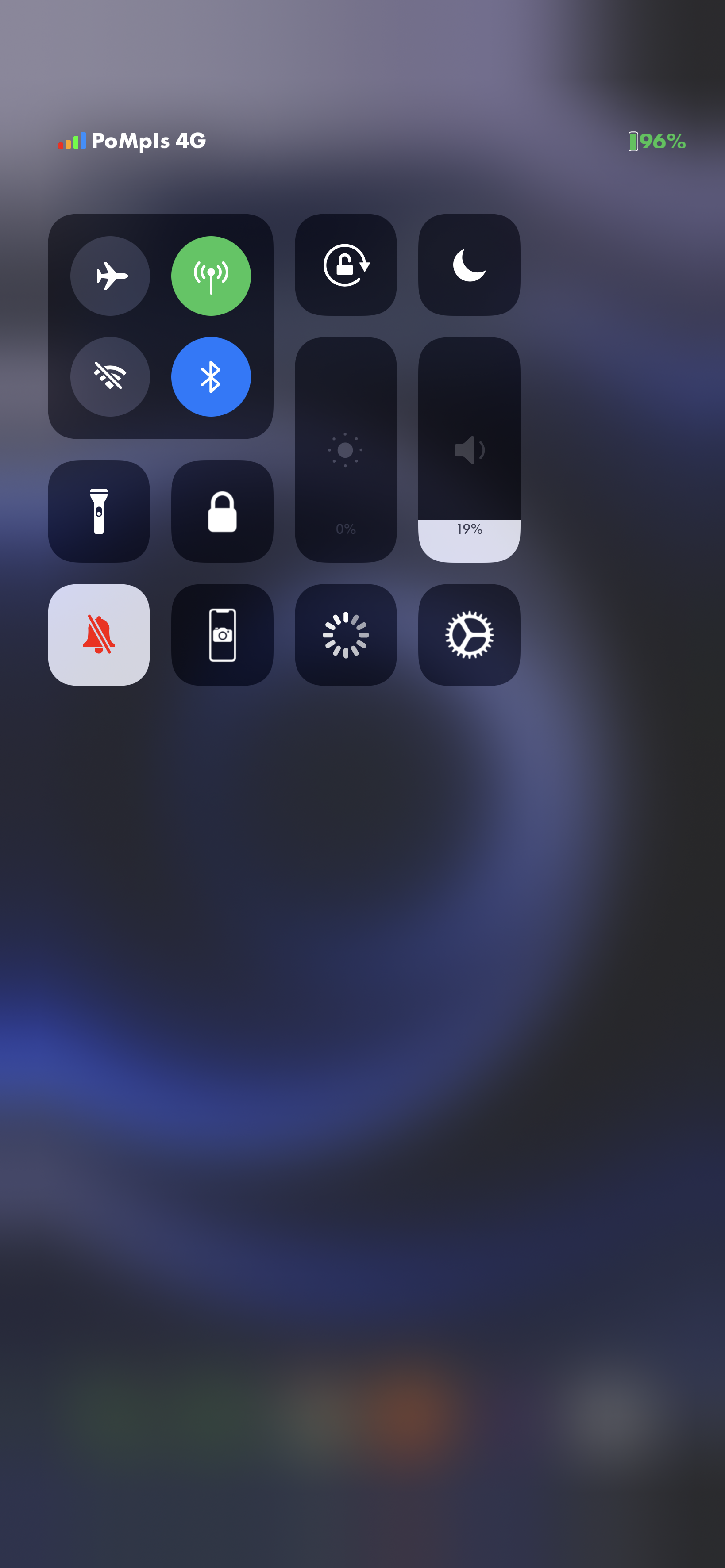The width and height of the screenshot is (725, 1568).
Task: Turn on Wi-Fi
Action: 110,377
